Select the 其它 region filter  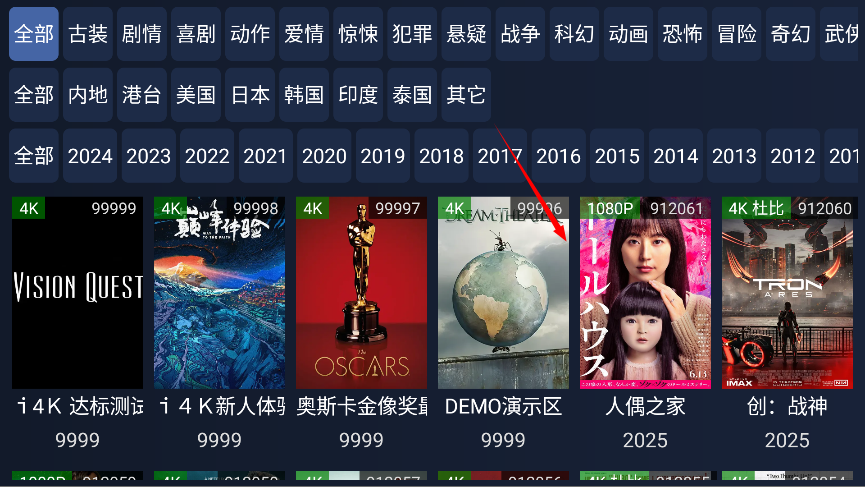tap(466, 95)
